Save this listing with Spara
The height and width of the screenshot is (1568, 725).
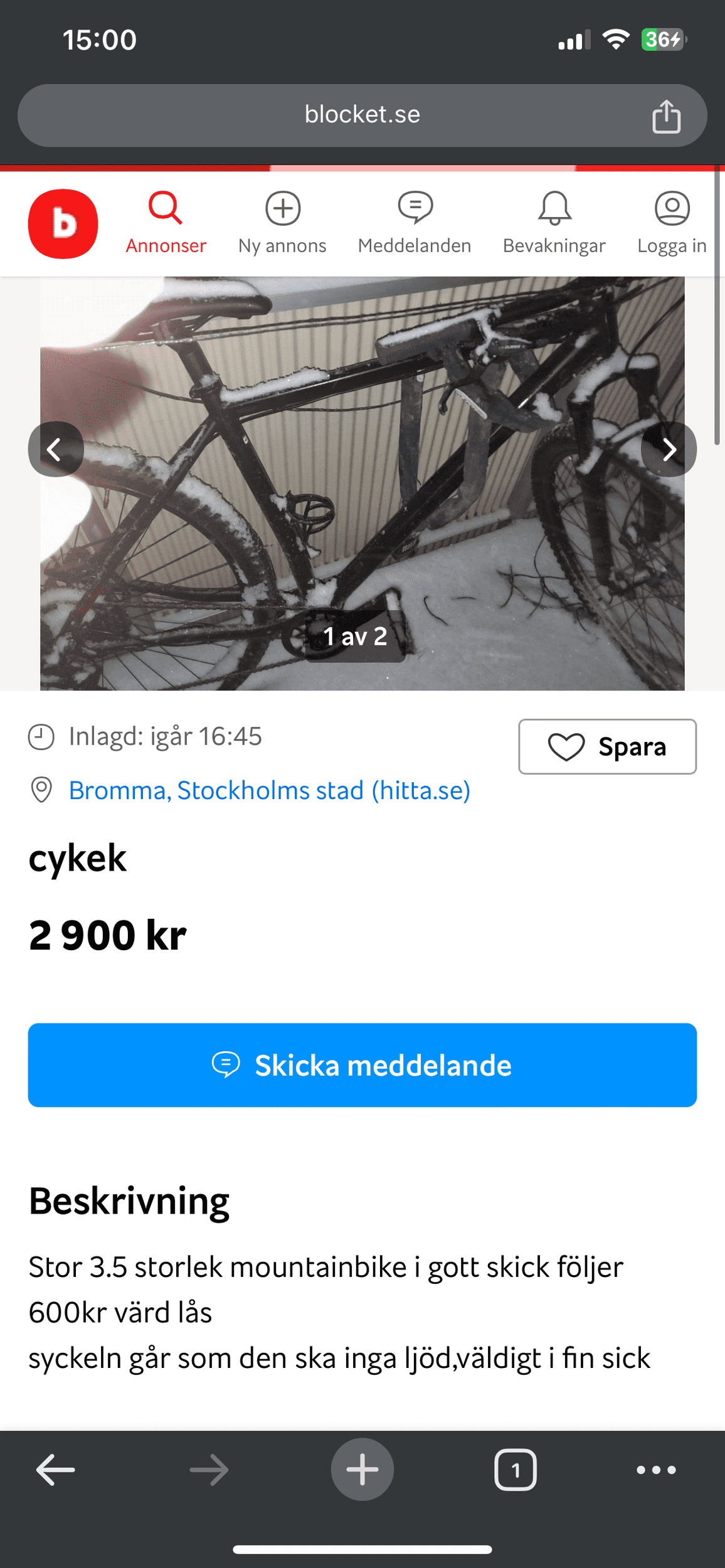click(607, 746)
